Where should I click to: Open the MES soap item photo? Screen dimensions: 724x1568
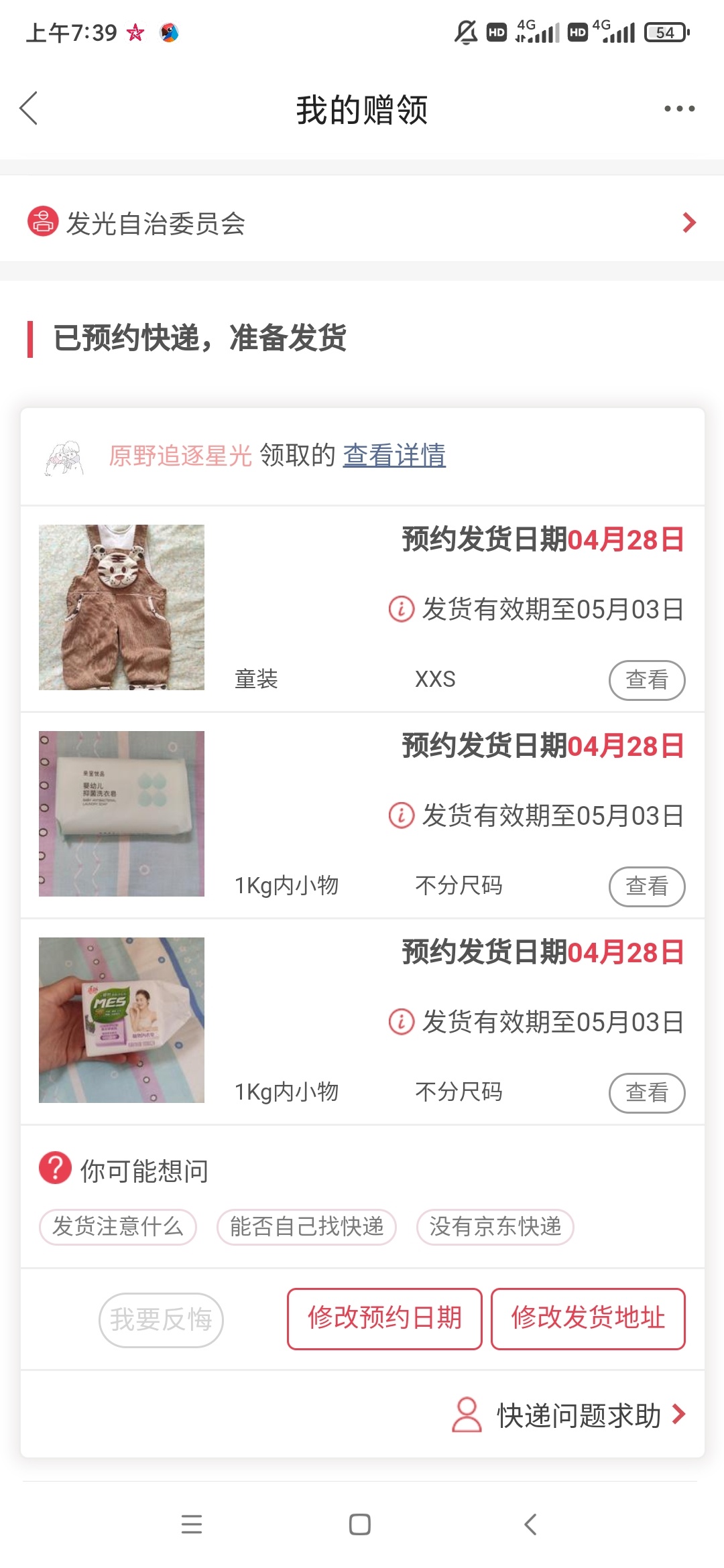coord(121,1020)
